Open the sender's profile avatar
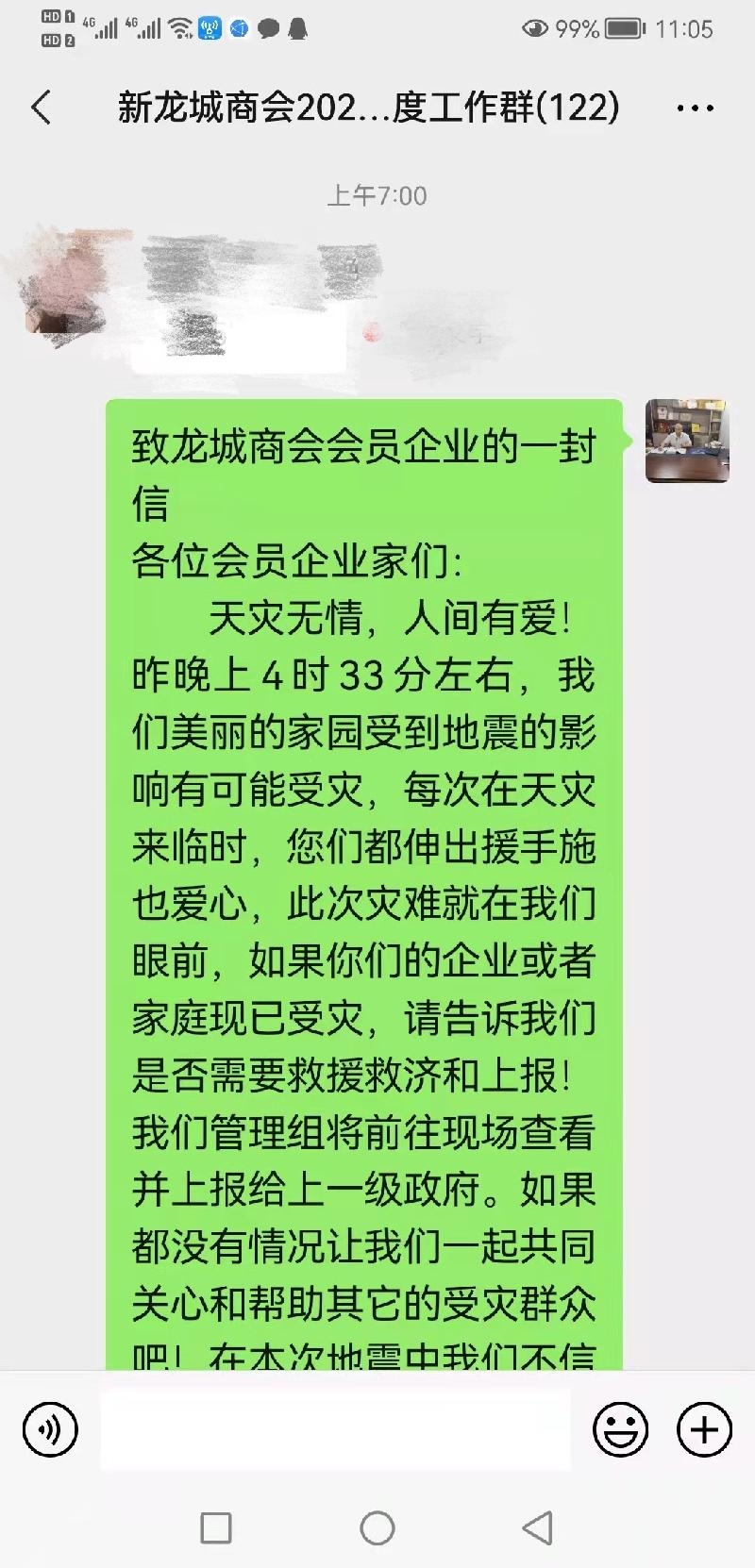 (x=686, y=442)
